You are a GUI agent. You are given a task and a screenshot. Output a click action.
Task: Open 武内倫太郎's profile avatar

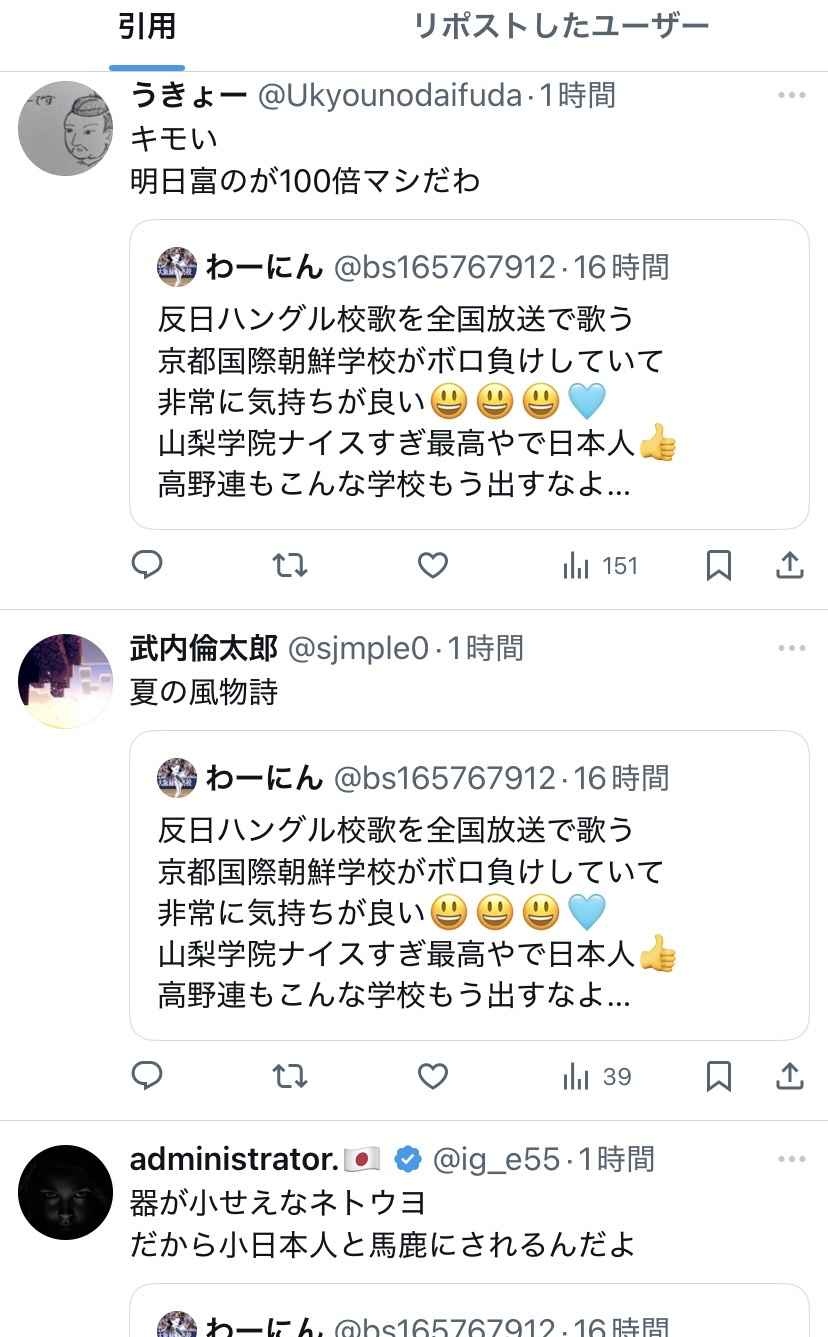[66, 681]
